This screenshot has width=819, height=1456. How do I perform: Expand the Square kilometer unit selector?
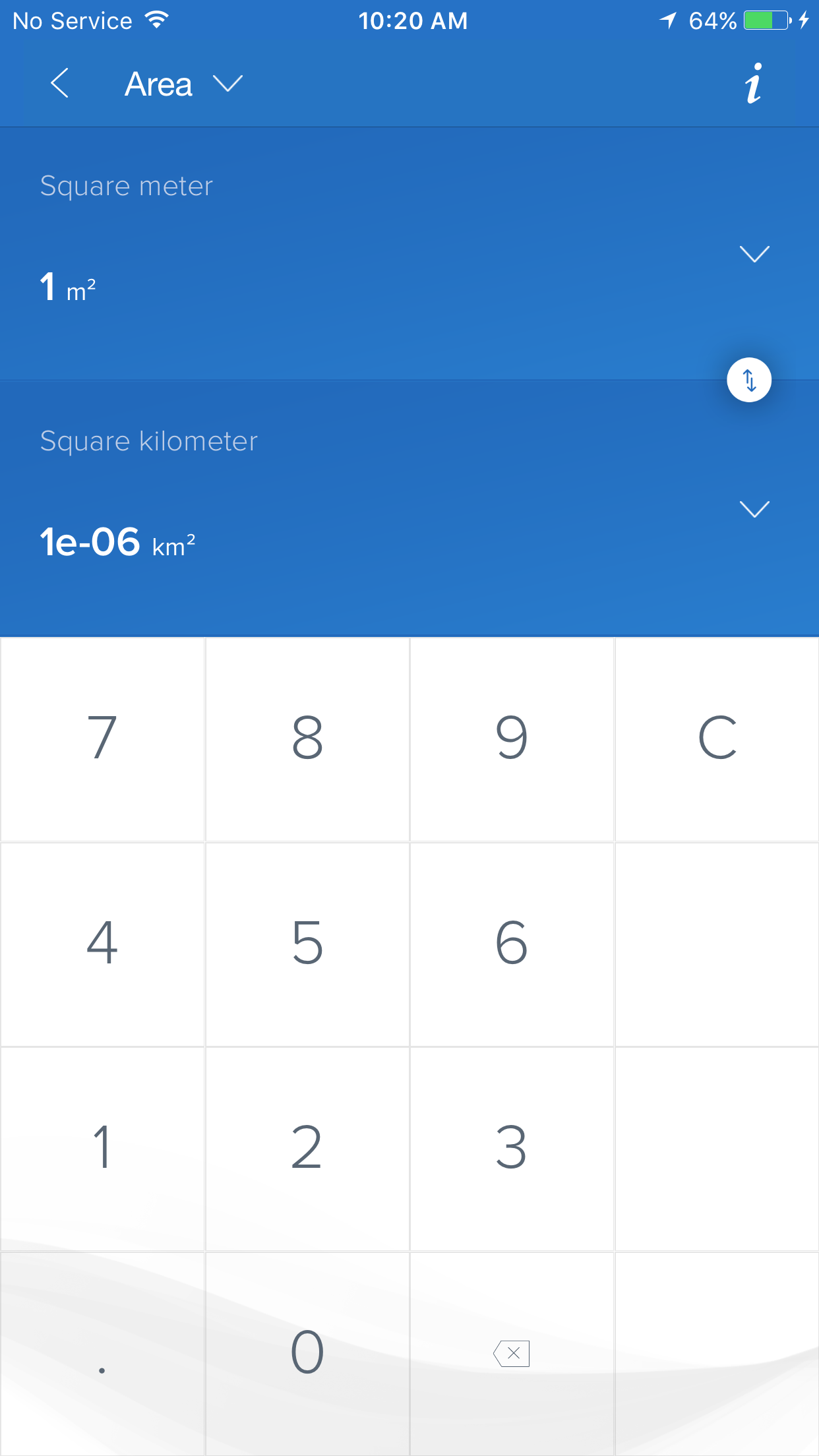click(x=754, y=509)
